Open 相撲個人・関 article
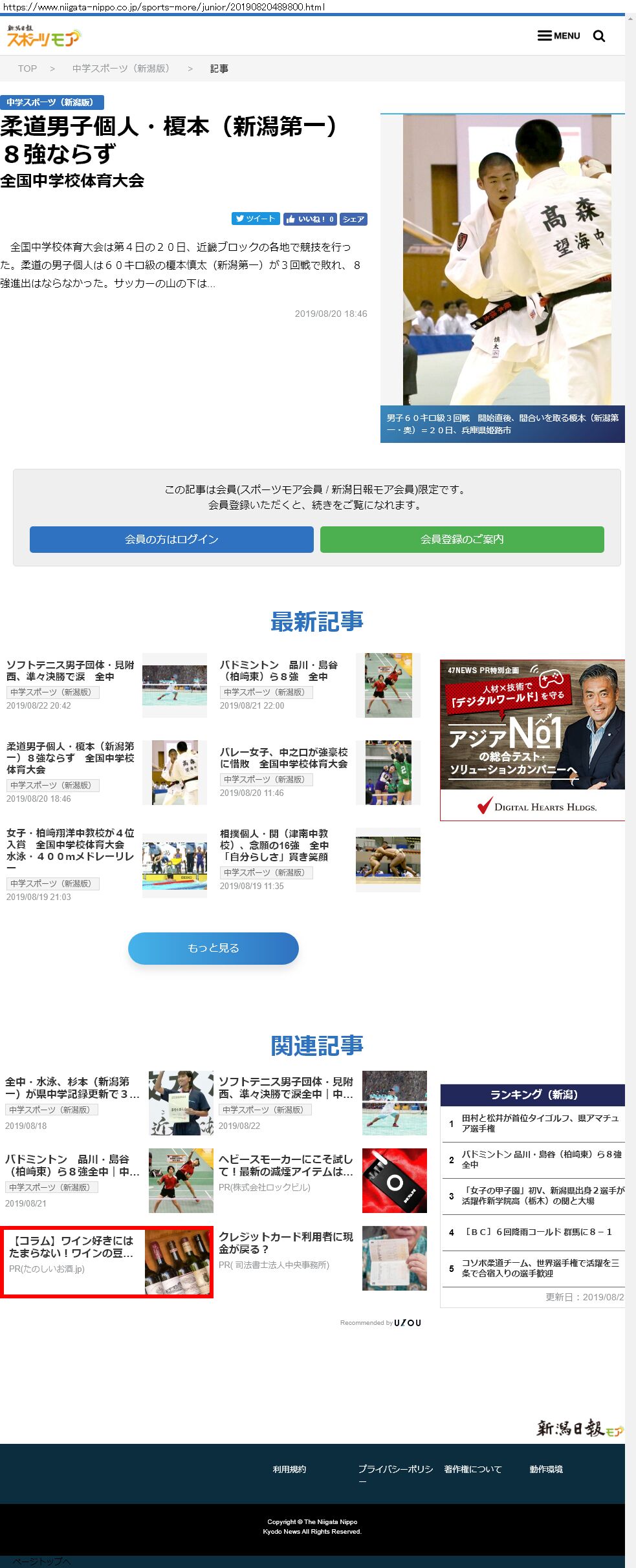 [274, 845]
